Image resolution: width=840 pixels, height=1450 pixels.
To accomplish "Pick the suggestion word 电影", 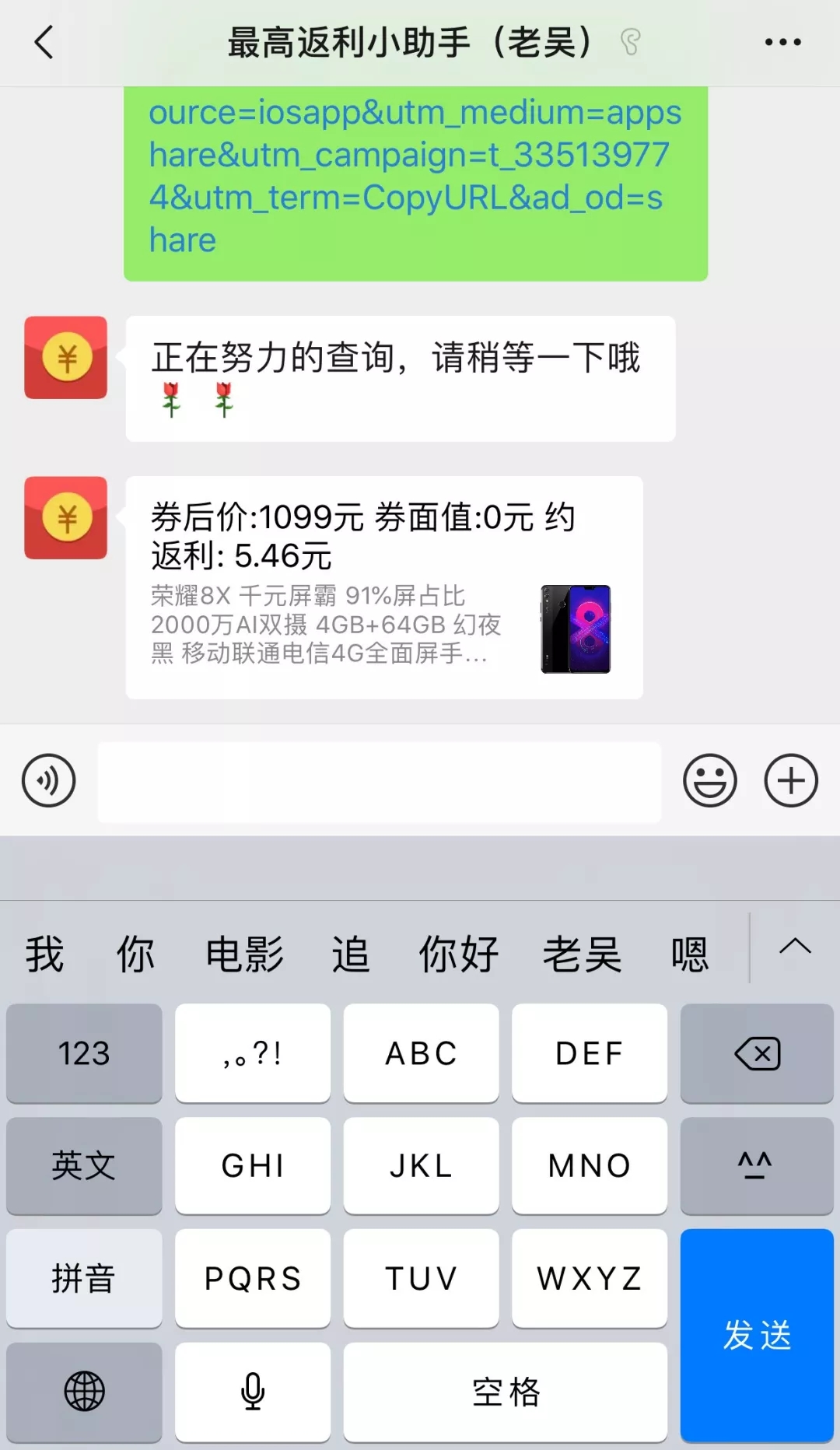I will point(244,954).
